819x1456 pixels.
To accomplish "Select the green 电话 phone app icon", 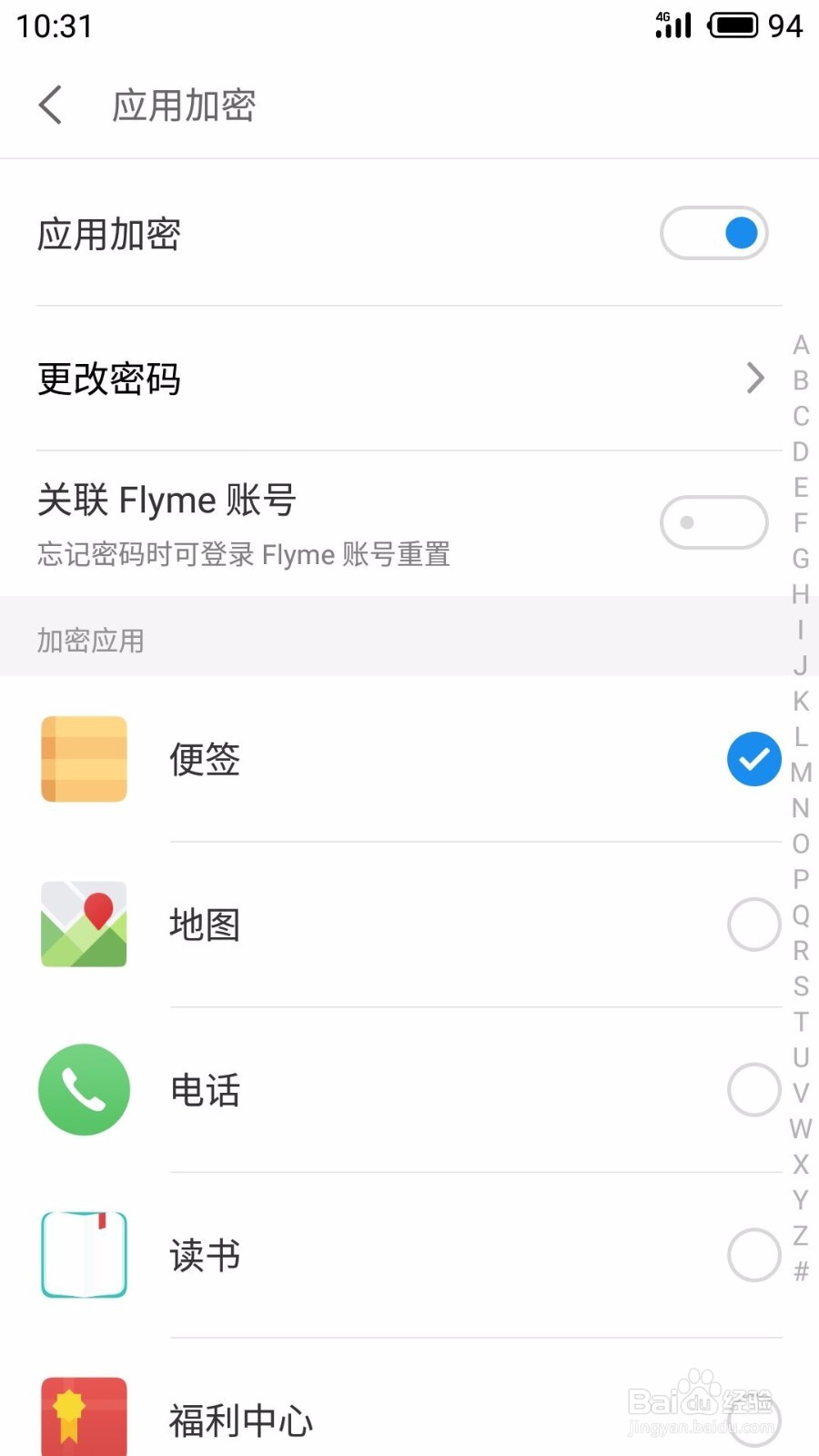I will click(x=83, y=1090).
